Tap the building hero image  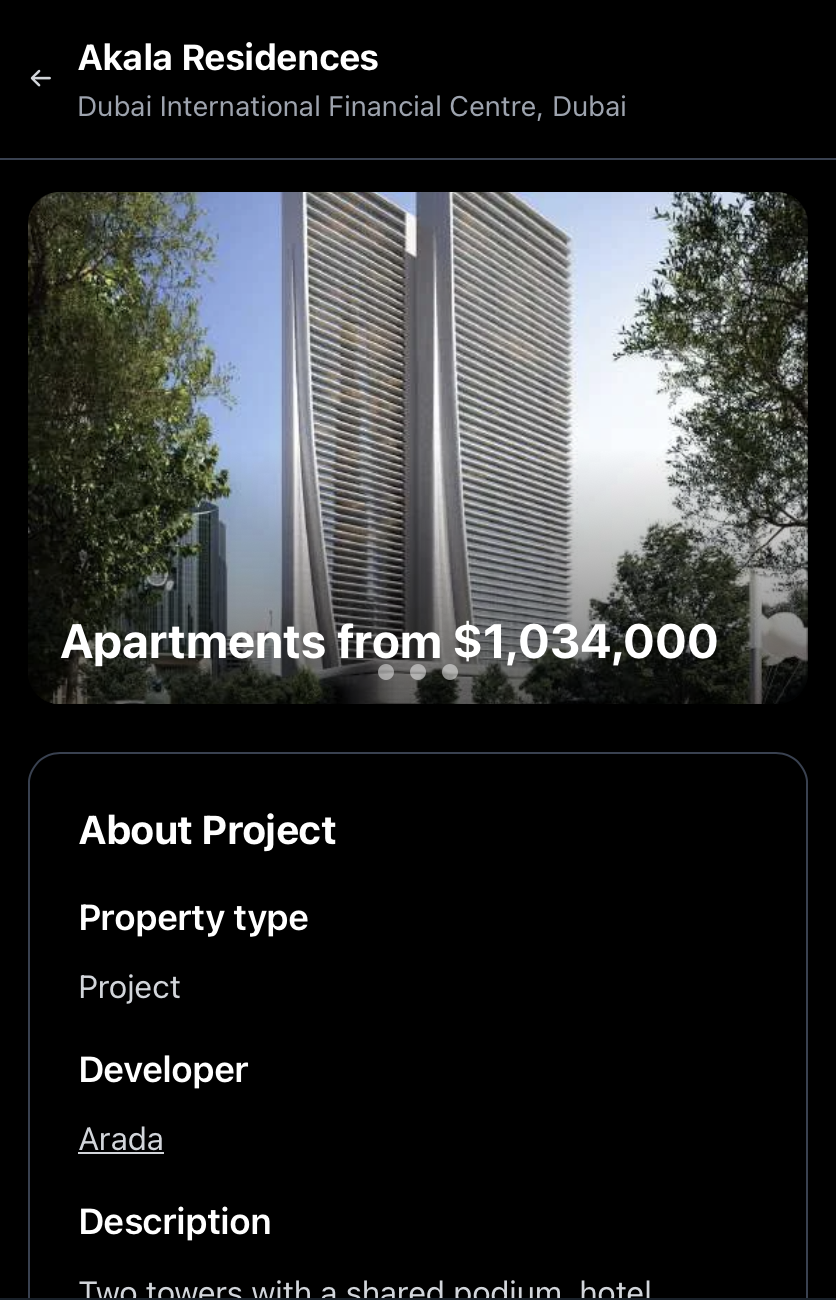point(418,400)
